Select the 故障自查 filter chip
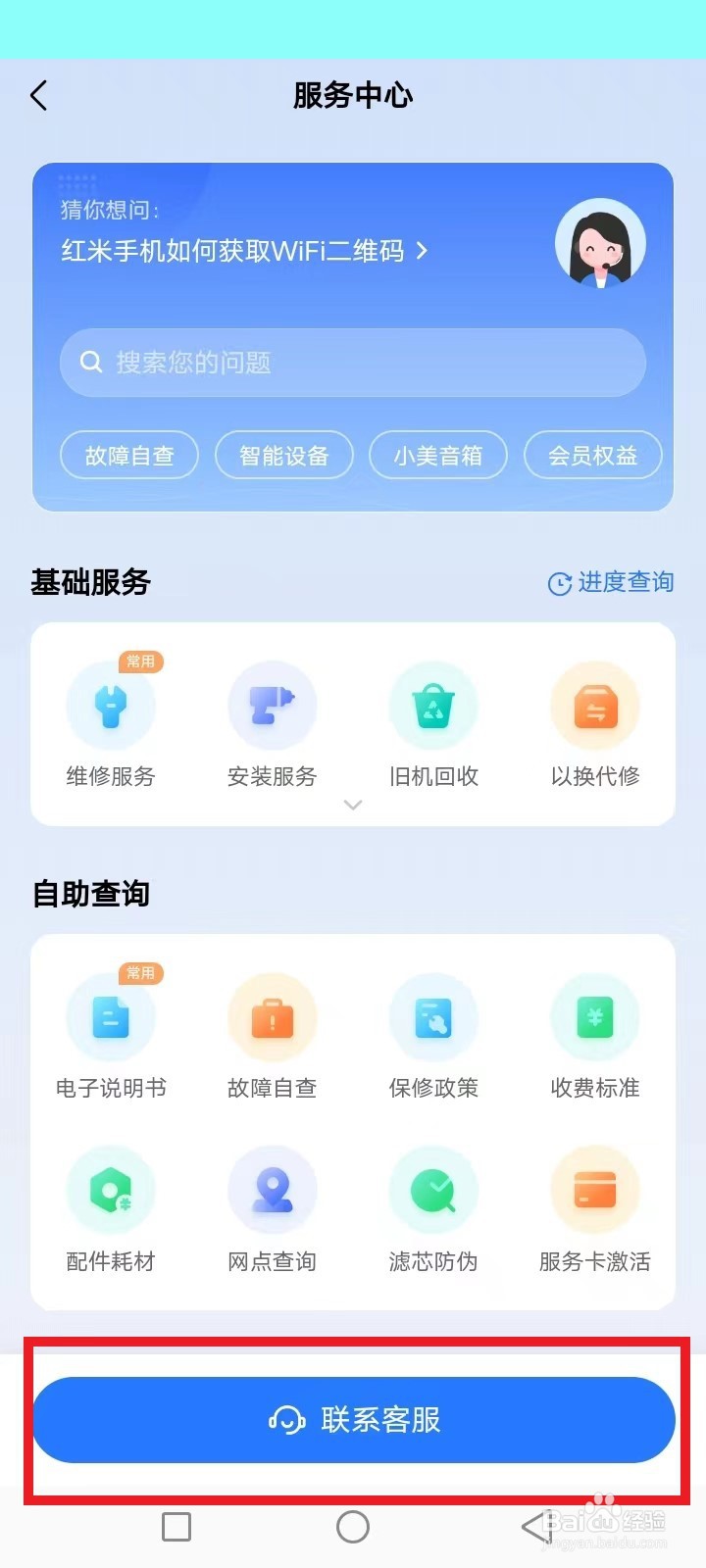Image resolution: width=706 pixels, height=1568 pixels. (128, 455)
